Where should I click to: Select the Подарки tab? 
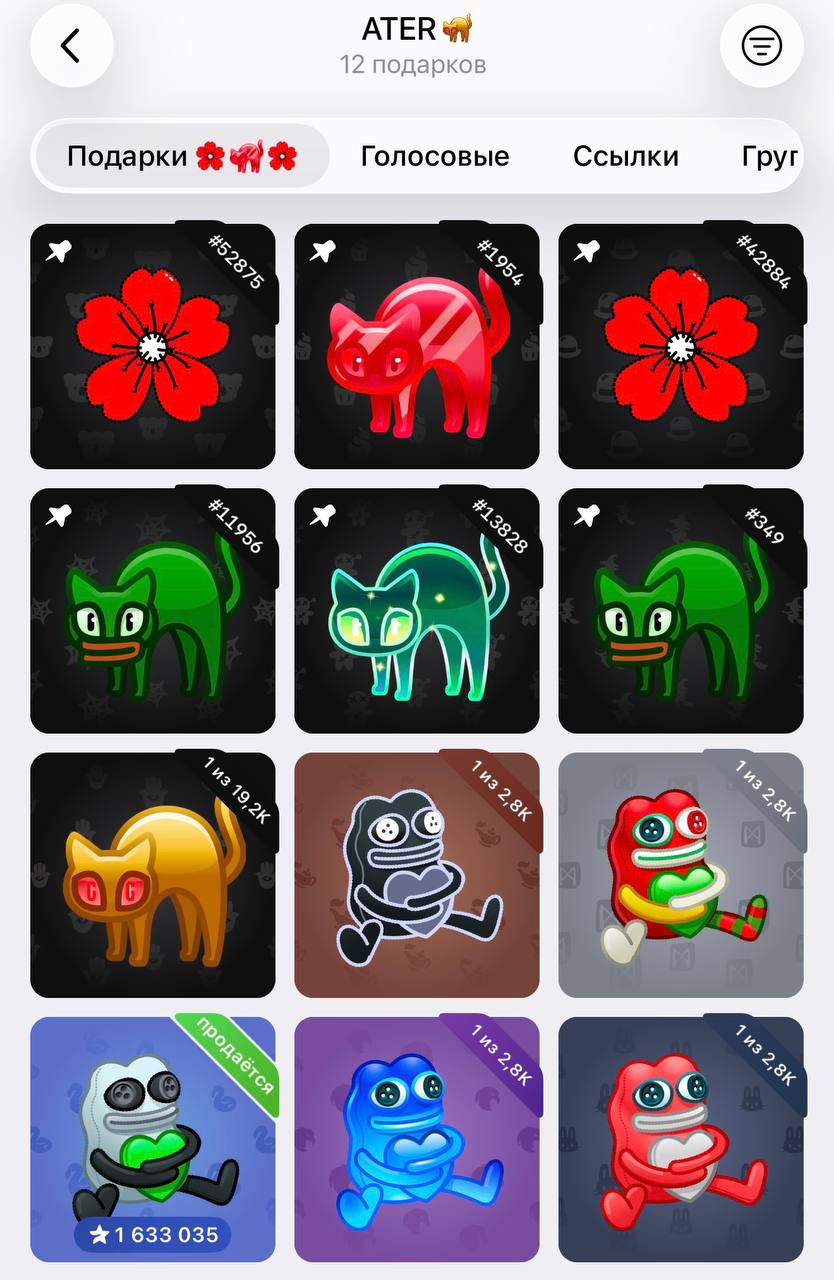click(x=181, y=156)
